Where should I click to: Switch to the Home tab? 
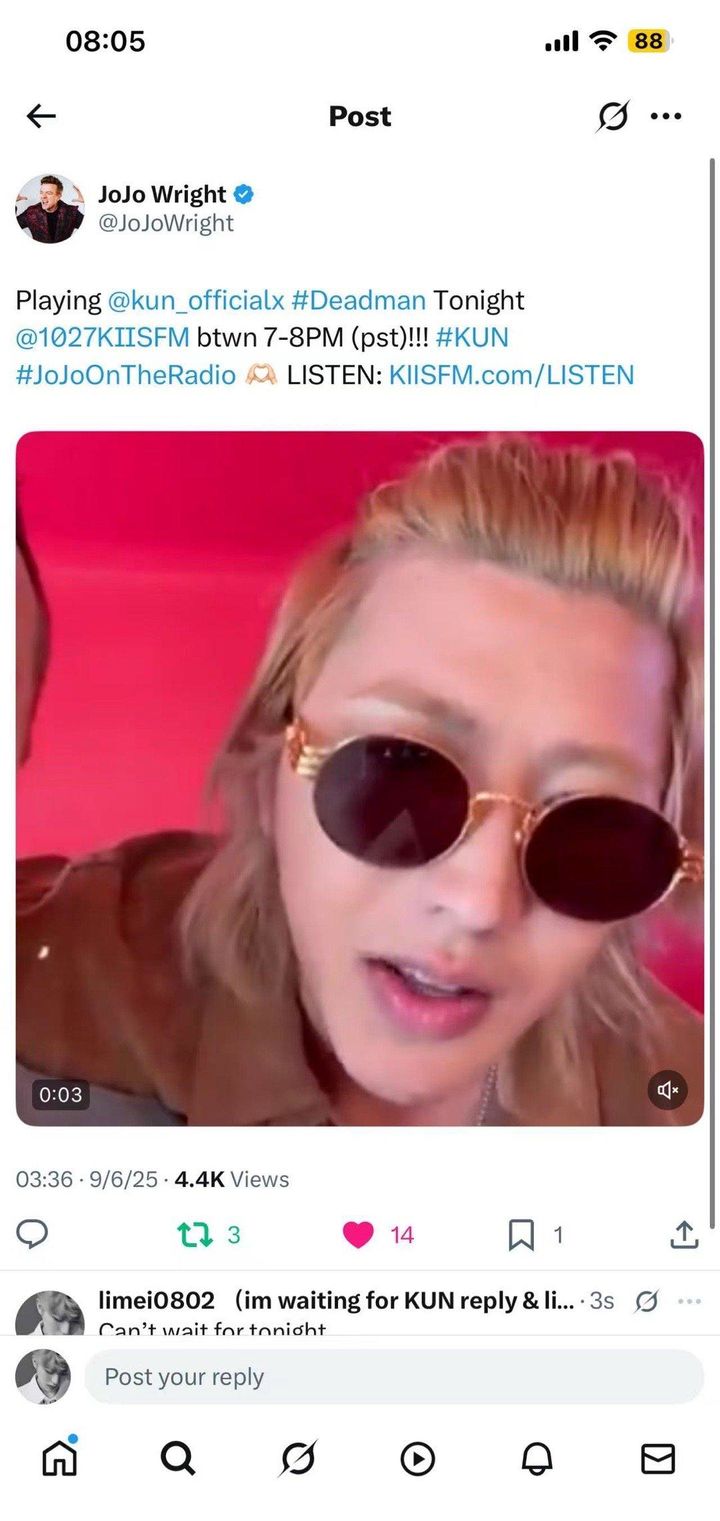(59, 1459)
